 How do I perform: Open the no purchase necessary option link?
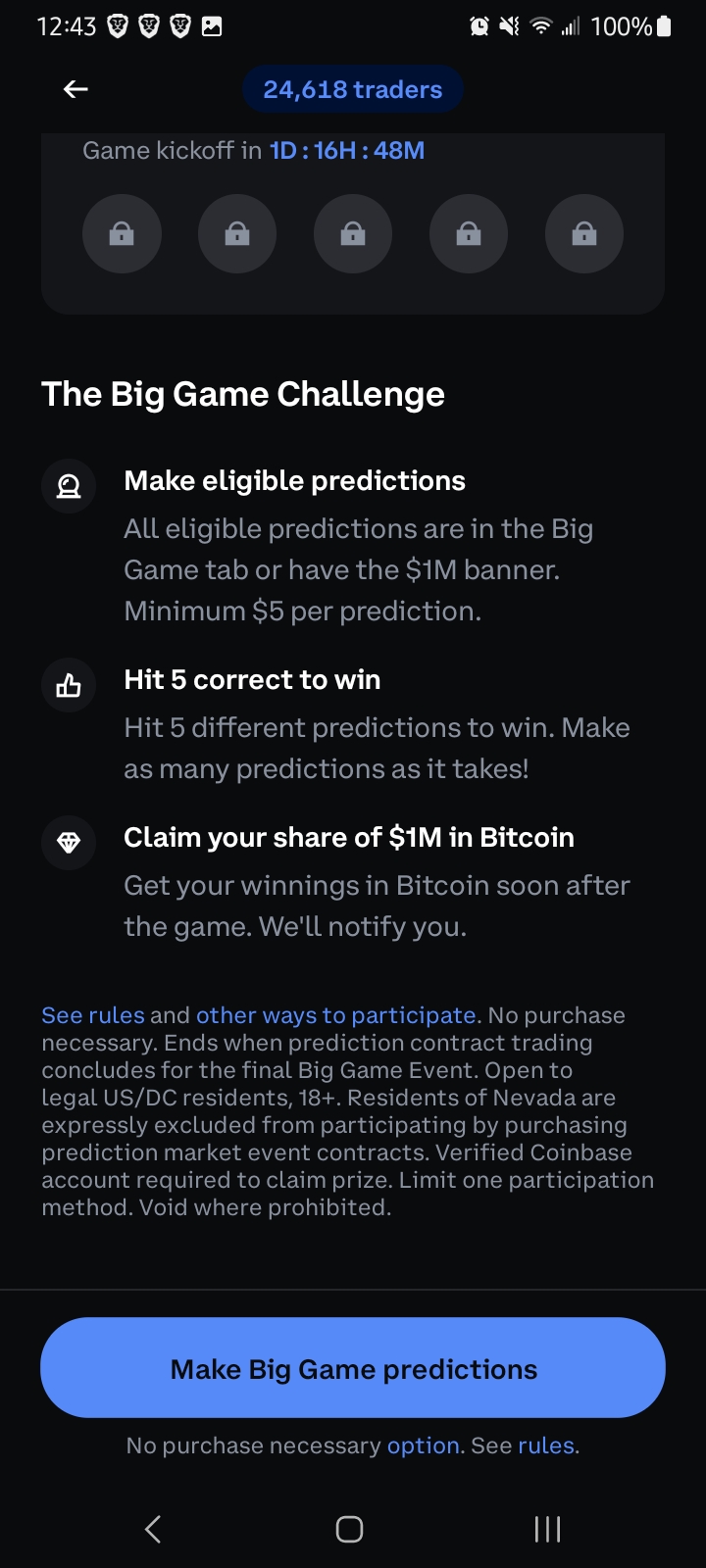423,1445
